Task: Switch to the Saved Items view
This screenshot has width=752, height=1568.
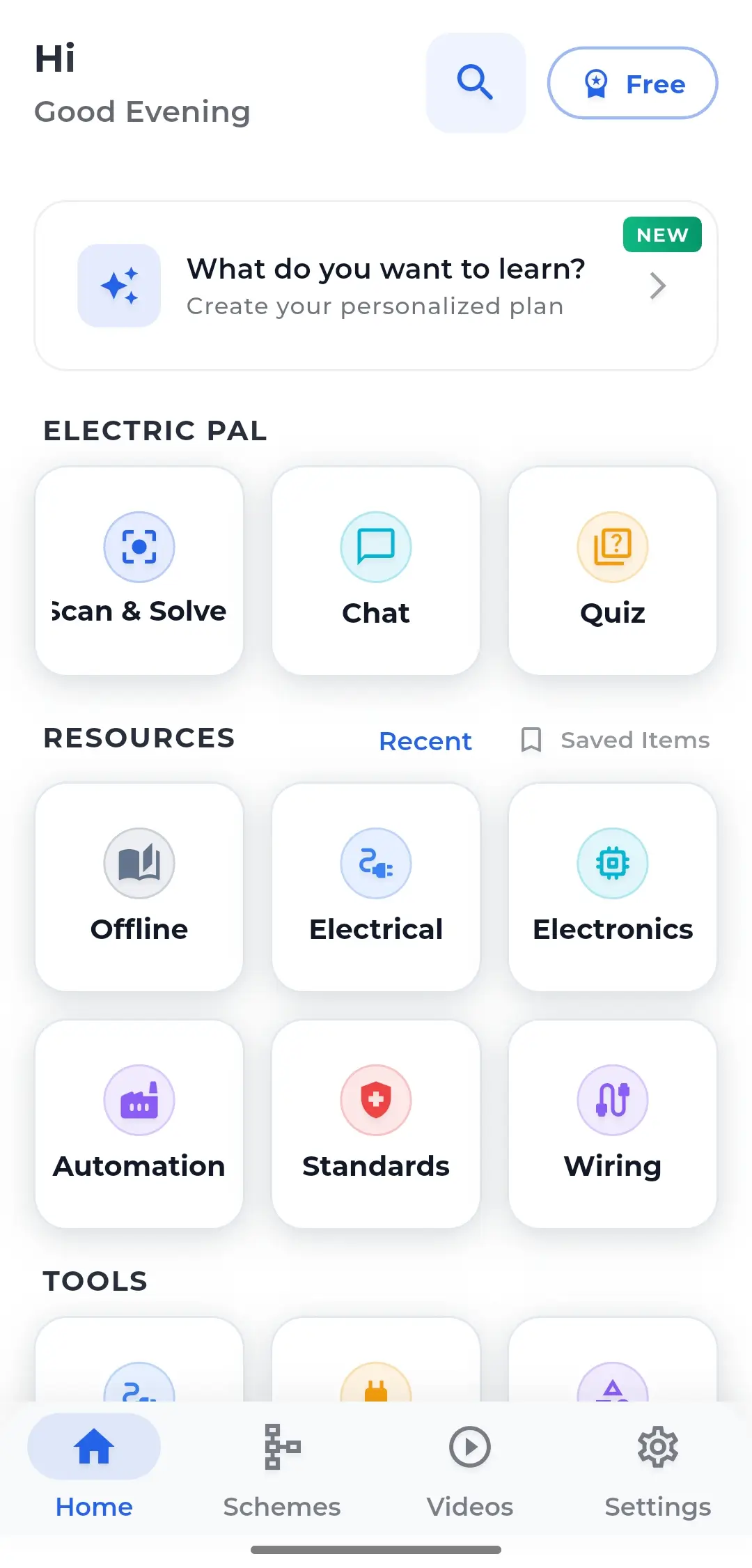Action: 616,740
